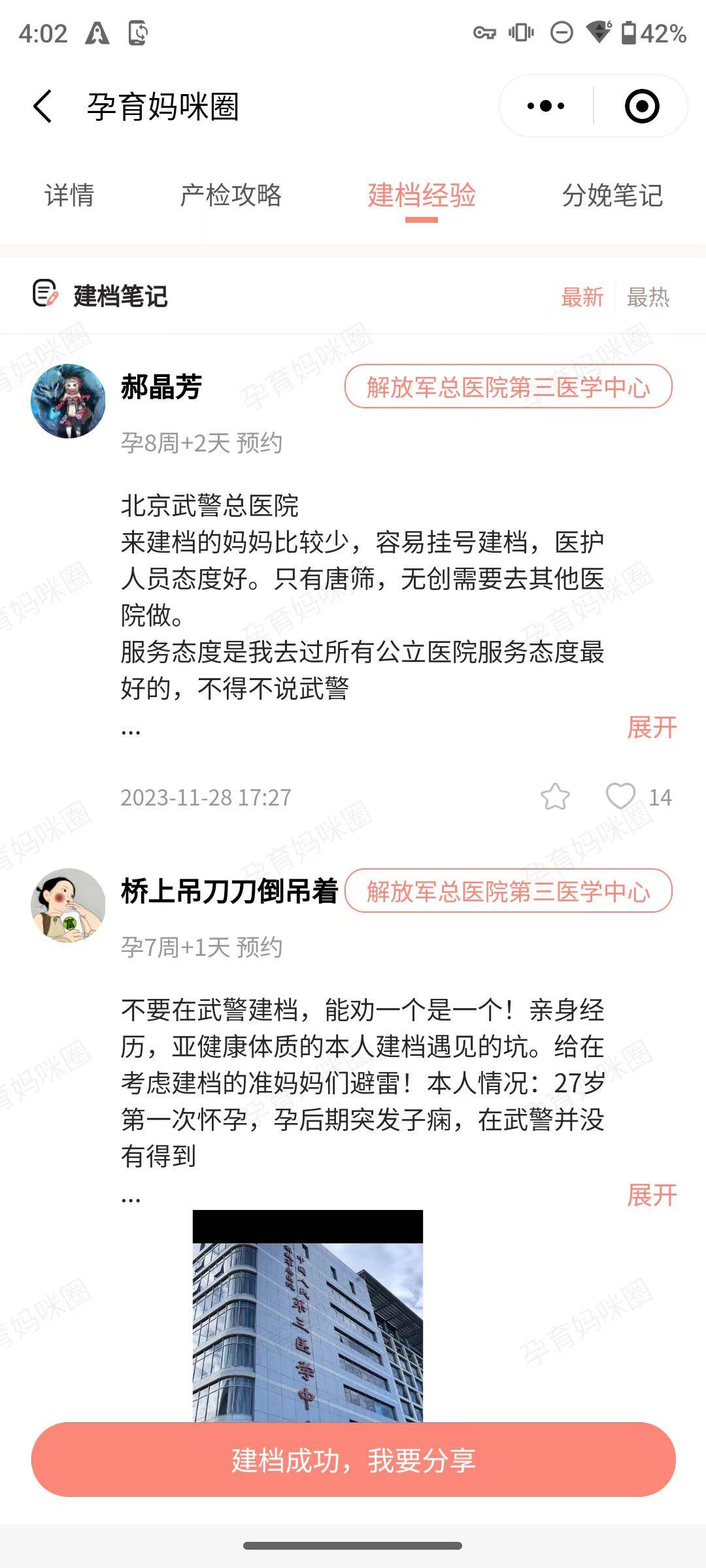This screenshot has width=706, height=1568.
Task: Switch to the 分娩笔记 tab
Action: 613,195
